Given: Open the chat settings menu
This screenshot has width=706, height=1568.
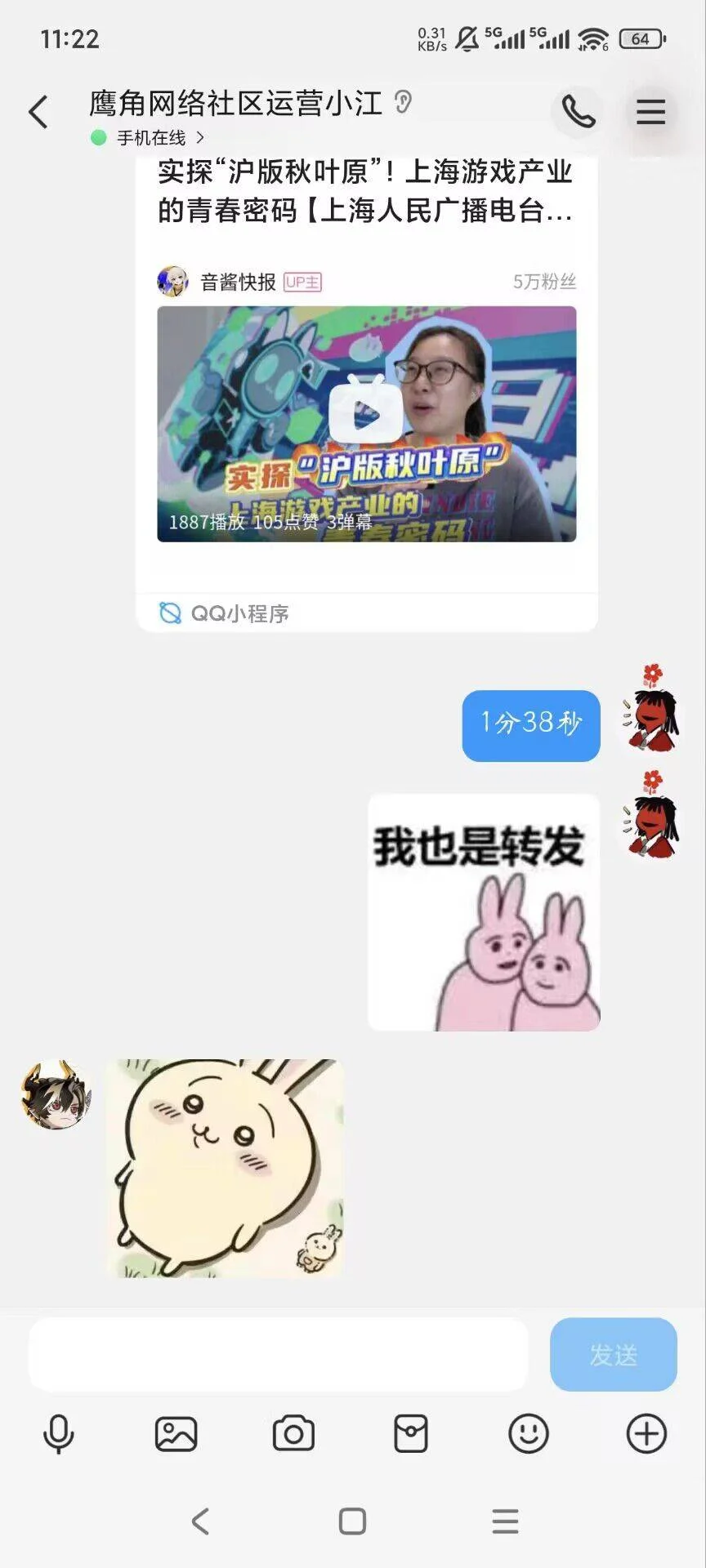Looking at the screenshot, I should tap(650, 112).
